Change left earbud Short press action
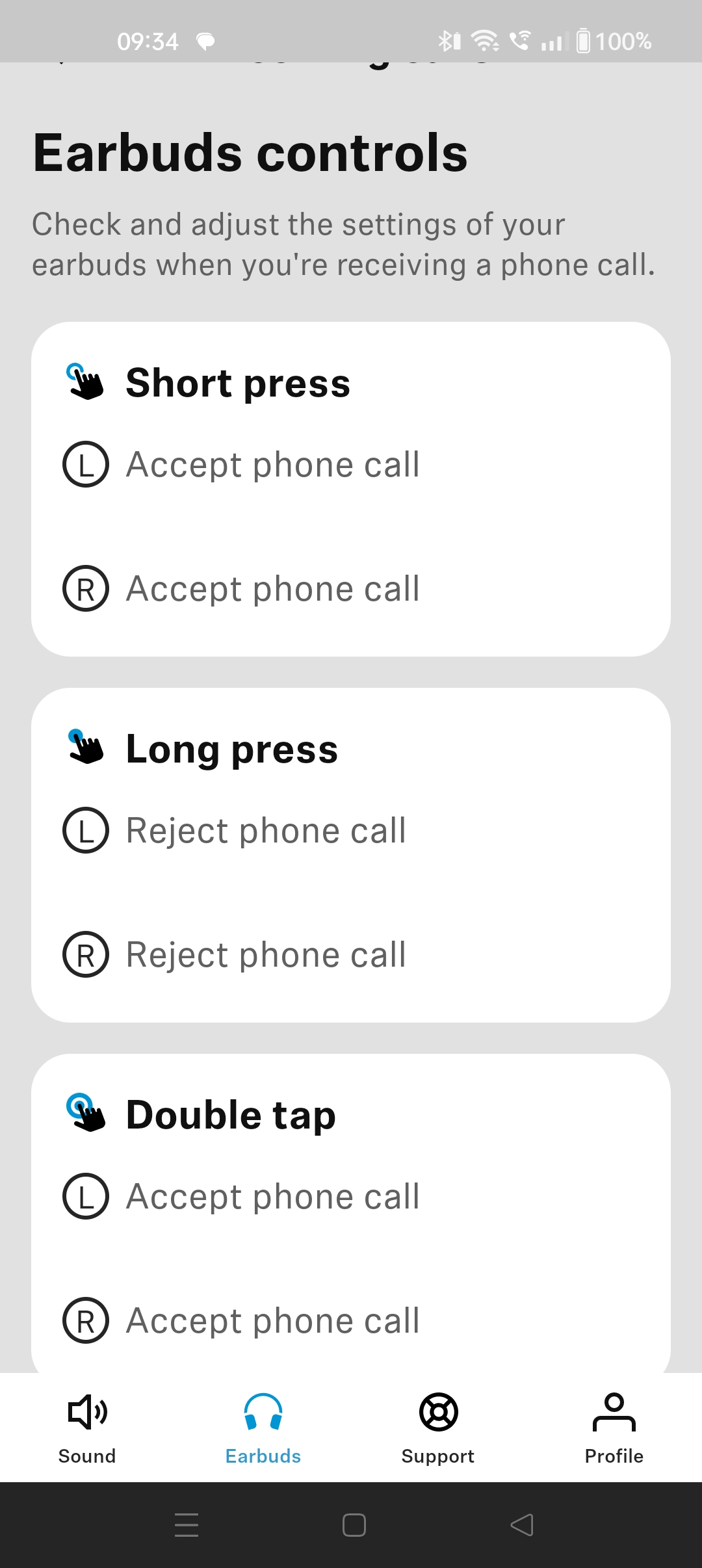The height and width of the screenshot is (1568, 702). coord(273,465)
